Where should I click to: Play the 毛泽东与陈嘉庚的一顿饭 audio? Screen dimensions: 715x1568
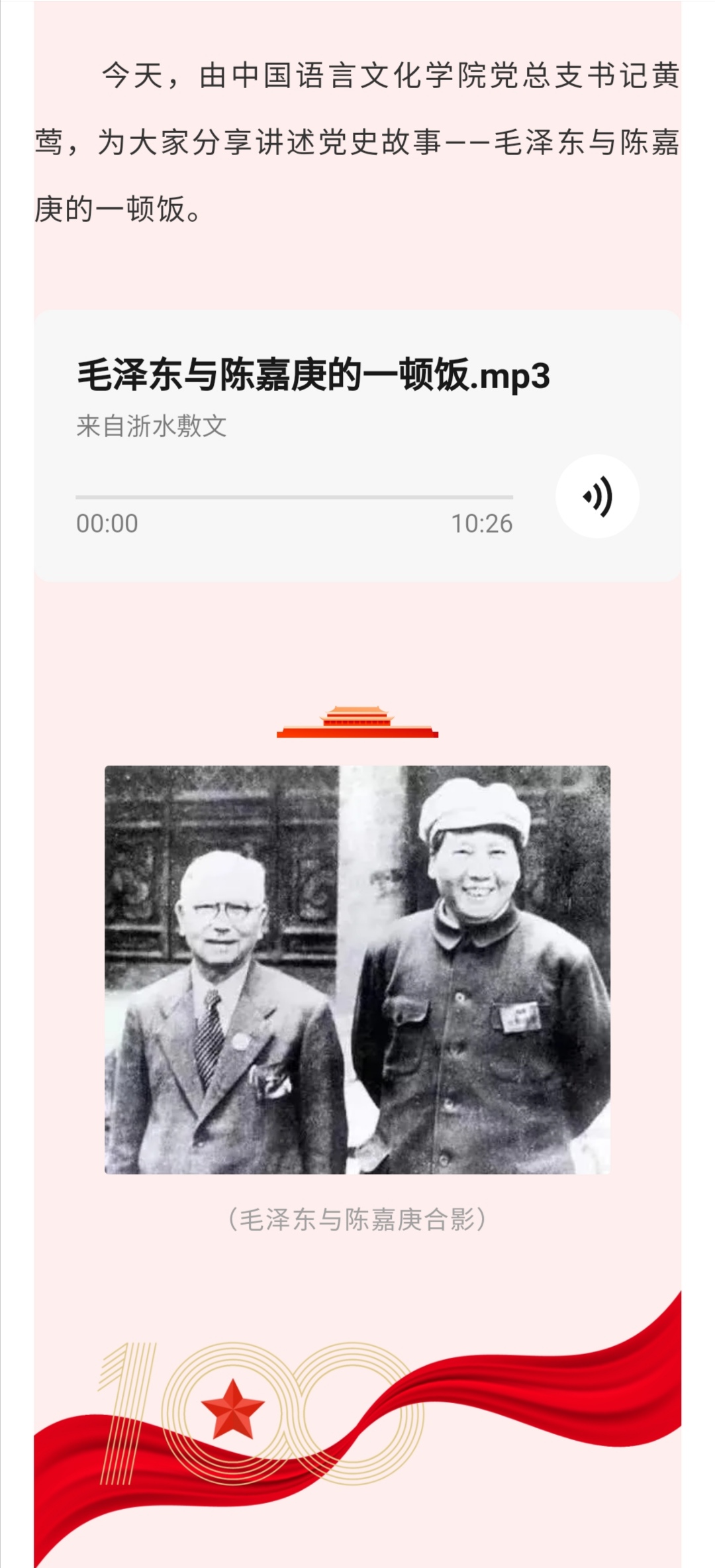click(x=596, y=496)
